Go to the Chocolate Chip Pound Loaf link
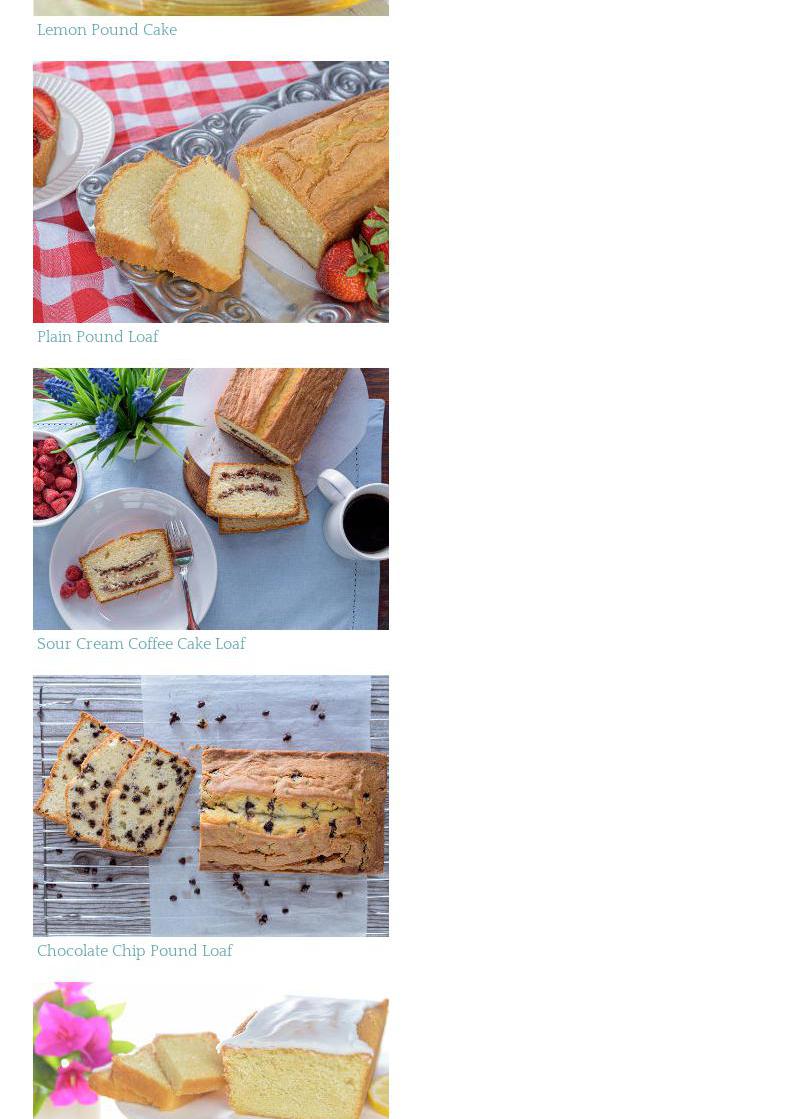Image resolution: width=785 pixels, height=1119 pixels. coord(135,951)
